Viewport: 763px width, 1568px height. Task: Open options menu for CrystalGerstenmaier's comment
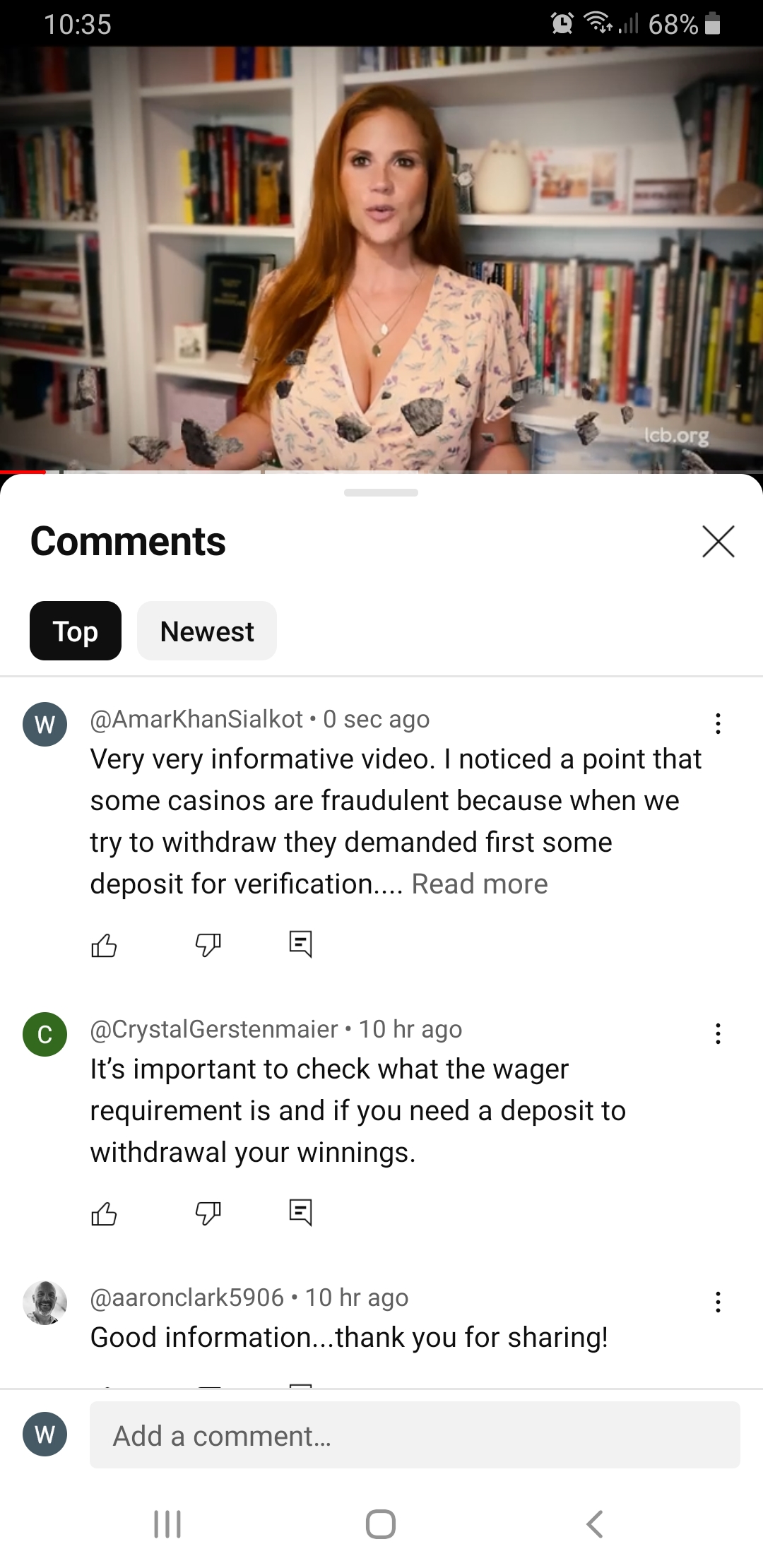pos(718,1034)
